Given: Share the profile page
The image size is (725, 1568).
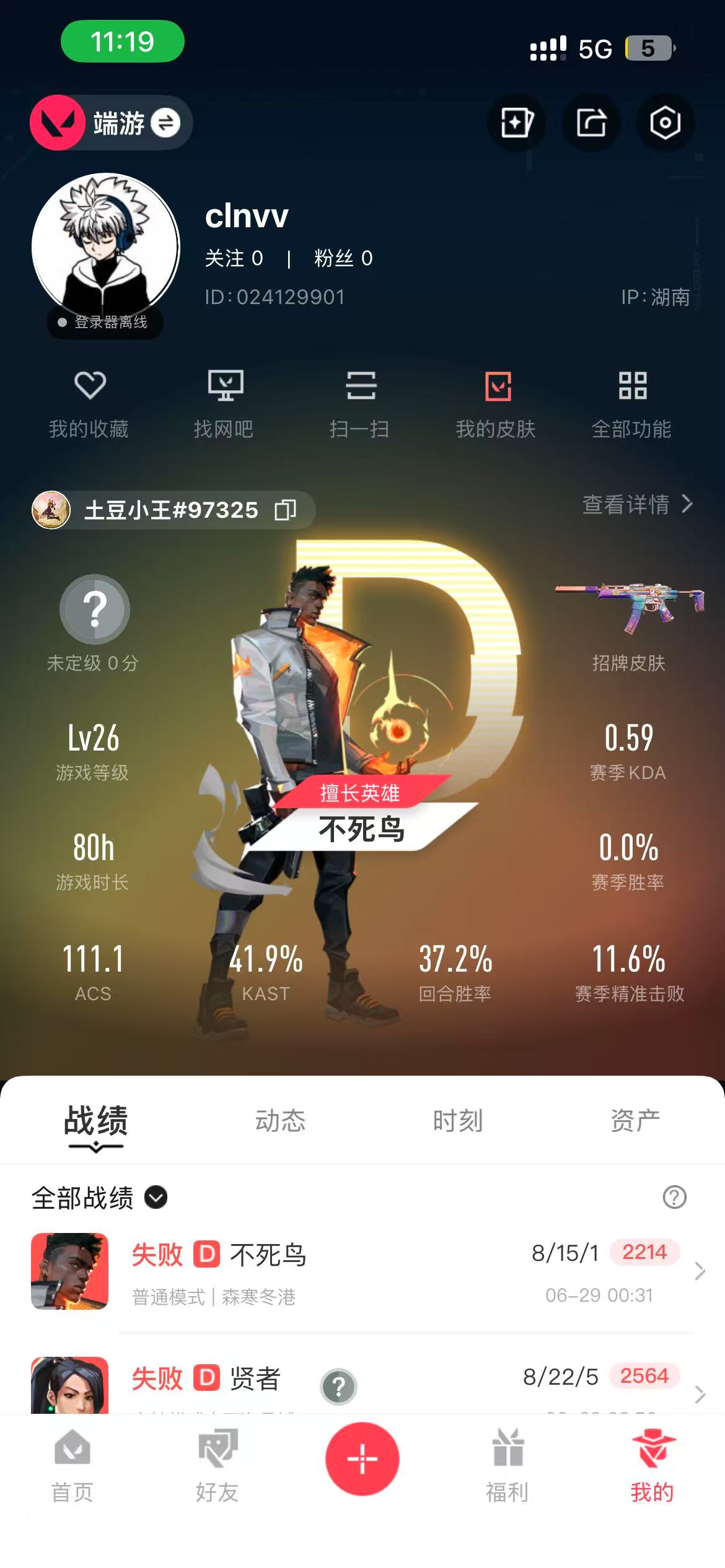Looking at the screenshot, I should (591, 123).
